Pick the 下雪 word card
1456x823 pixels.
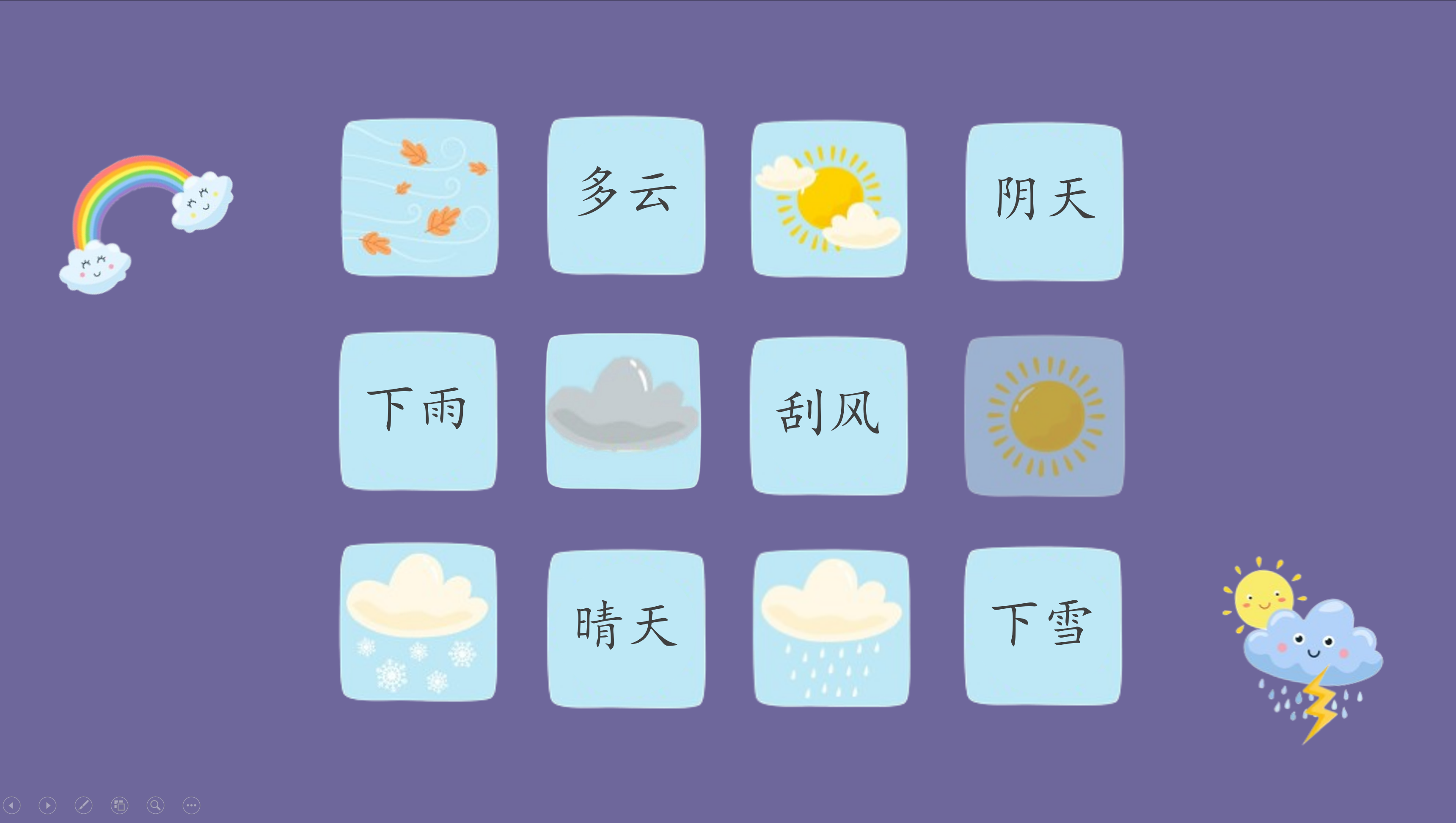[1042, 626]
